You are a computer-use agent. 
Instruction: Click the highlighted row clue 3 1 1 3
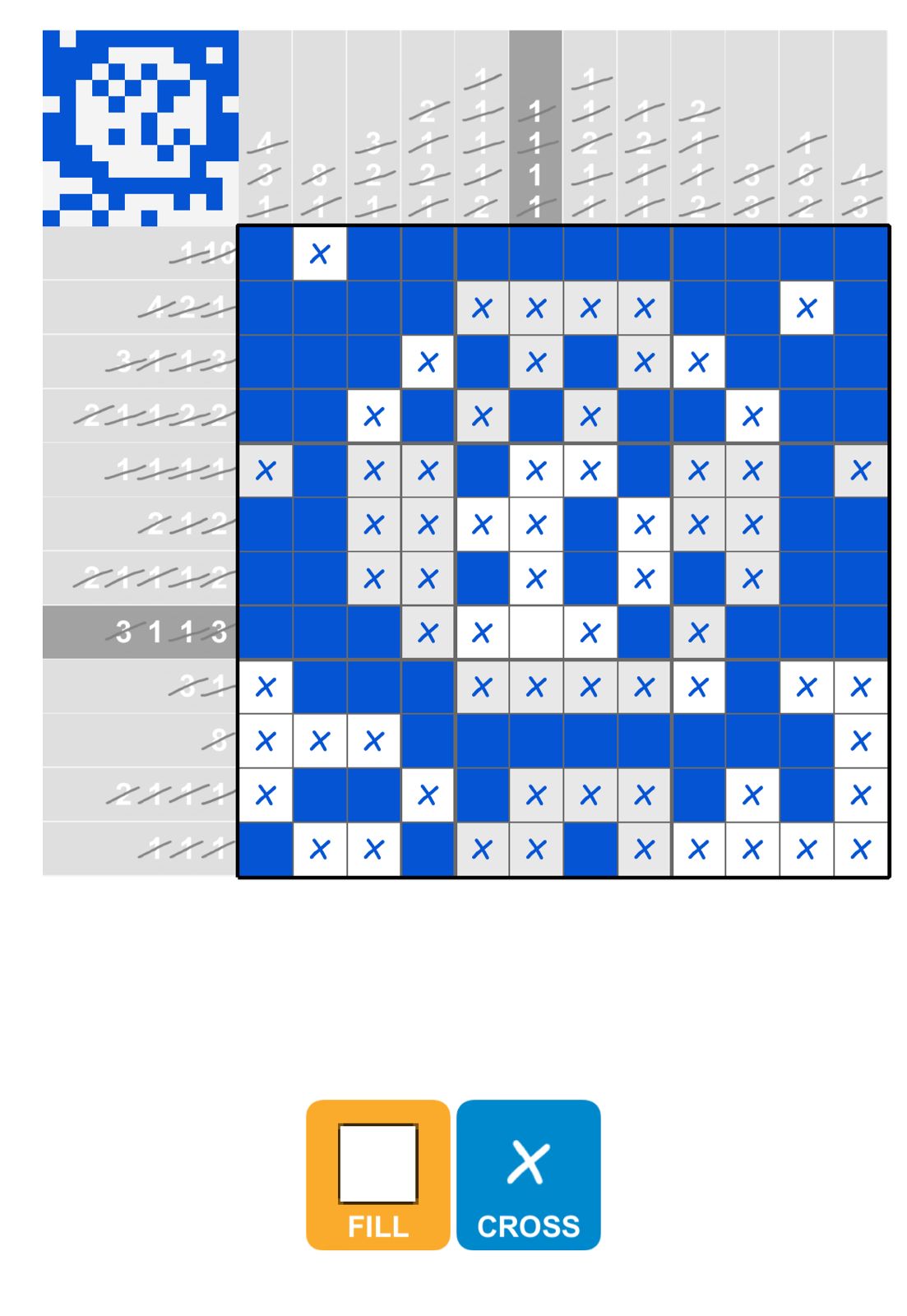169,633
